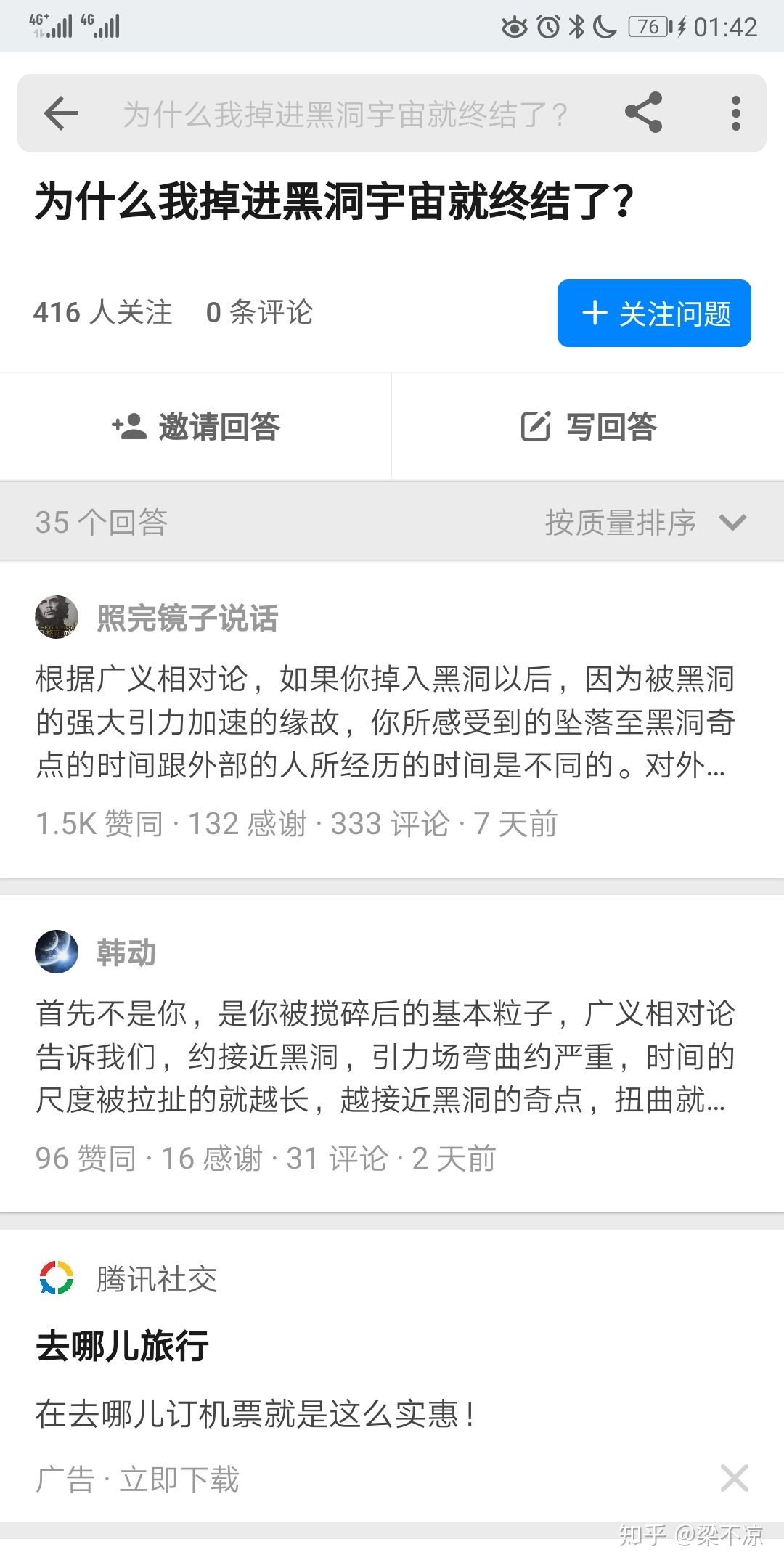The image size is (784, 1568).
Task: Go back using the arrow icon
Action: coord(61,113)
